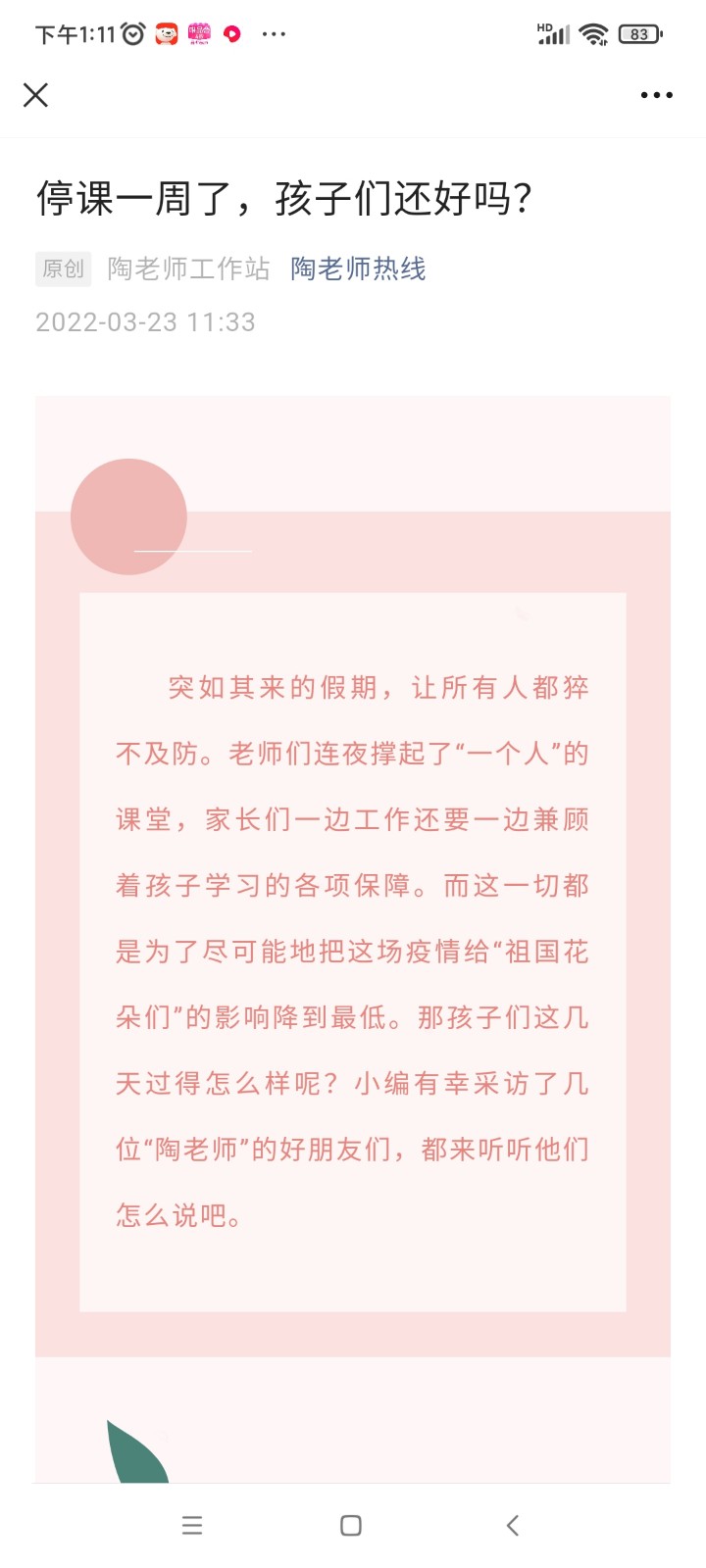Go back using the system back button

tap(512, 1525)
